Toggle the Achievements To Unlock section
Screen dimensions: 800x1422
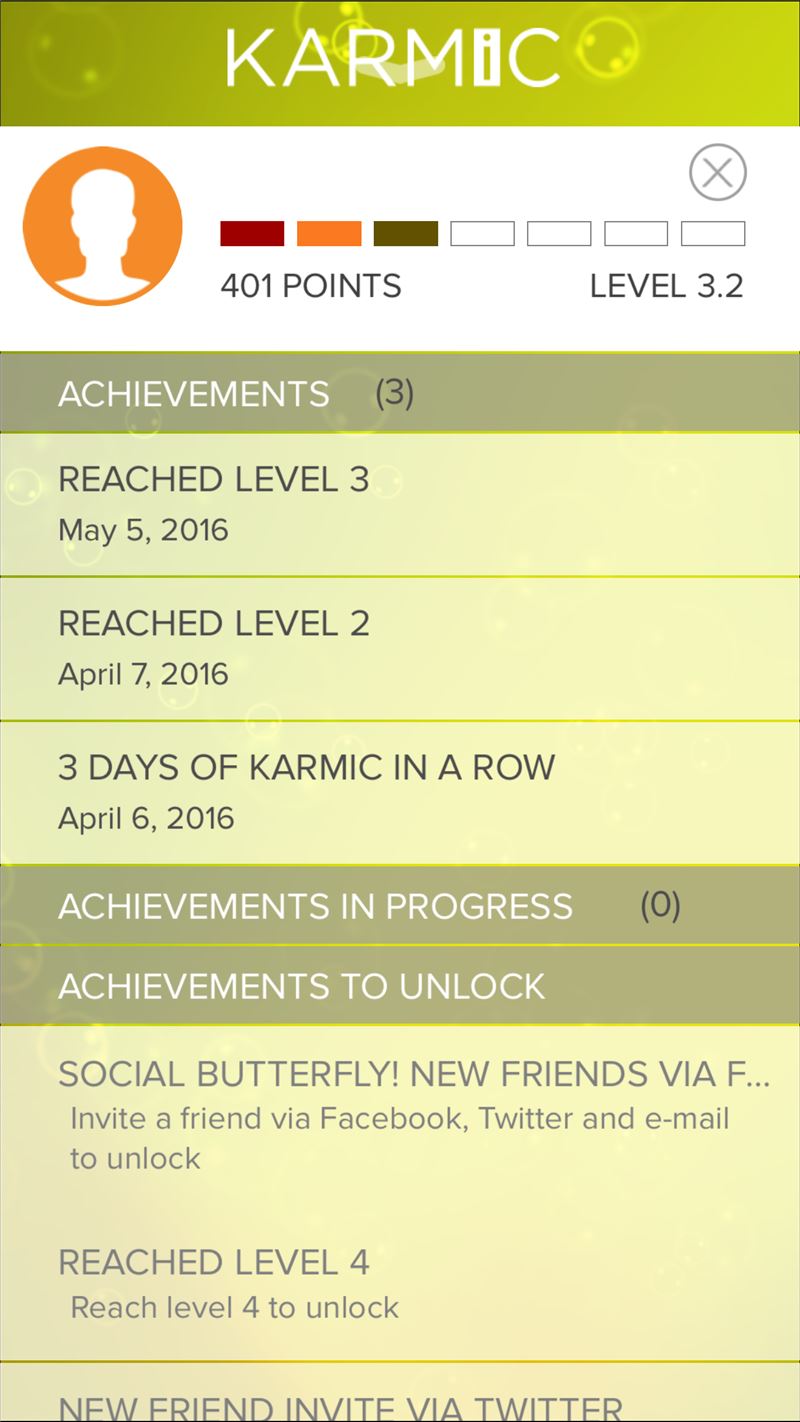click(x=400, y=986)
